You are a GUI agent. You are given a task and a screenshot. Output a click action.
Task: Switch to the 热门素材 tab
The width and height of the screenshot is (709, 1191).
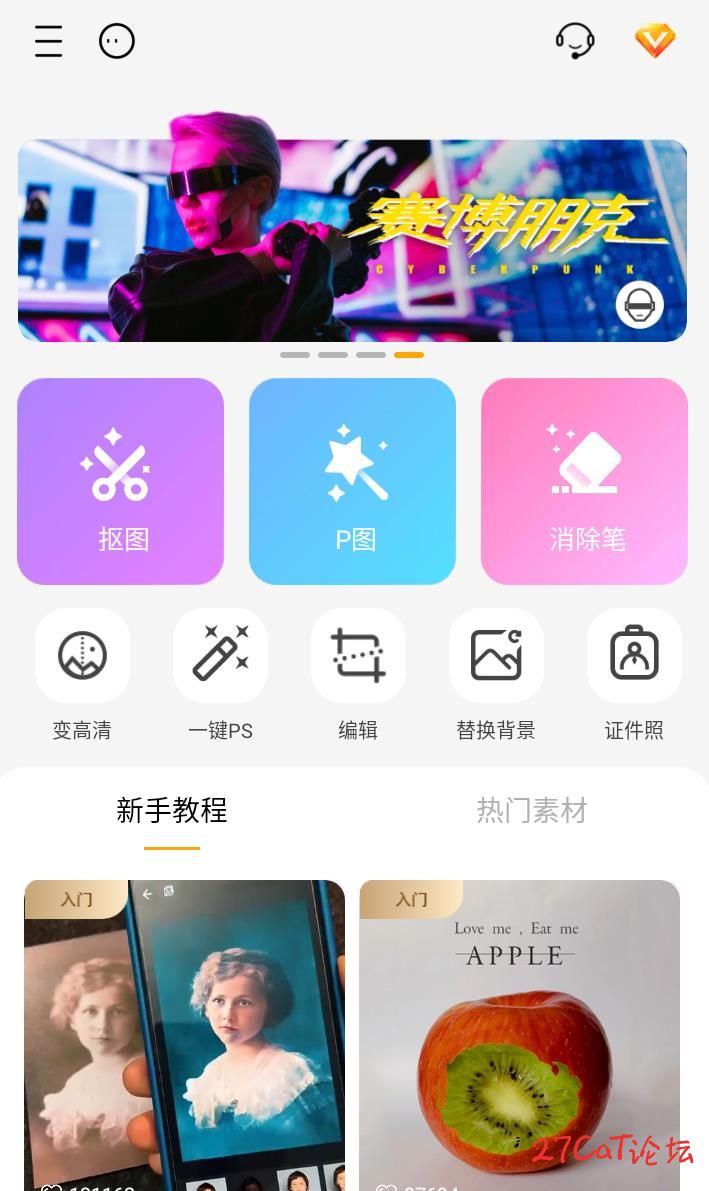[x=531, y=810]
